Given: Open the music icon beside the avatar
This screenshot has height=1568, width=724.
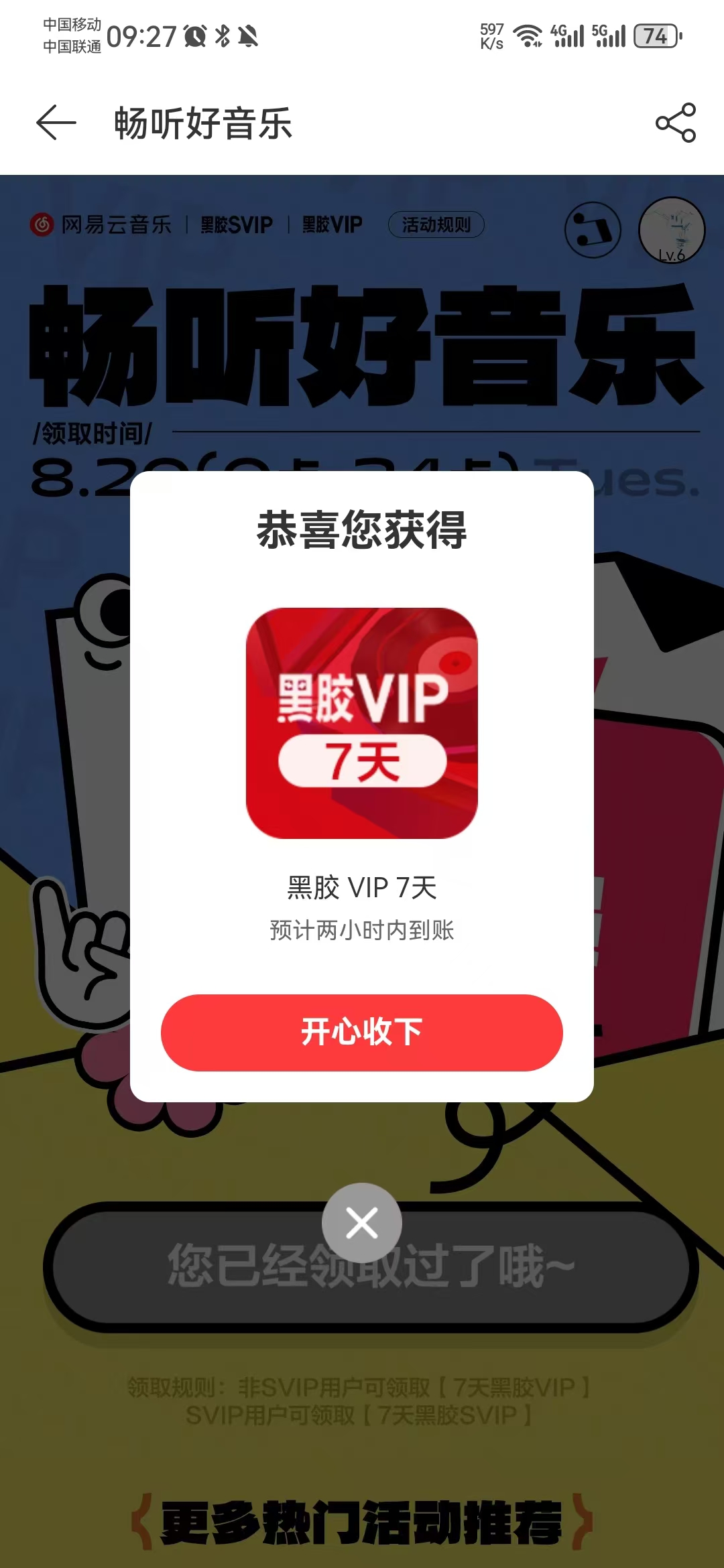Looking at the screenshot, I should [593, 230].
